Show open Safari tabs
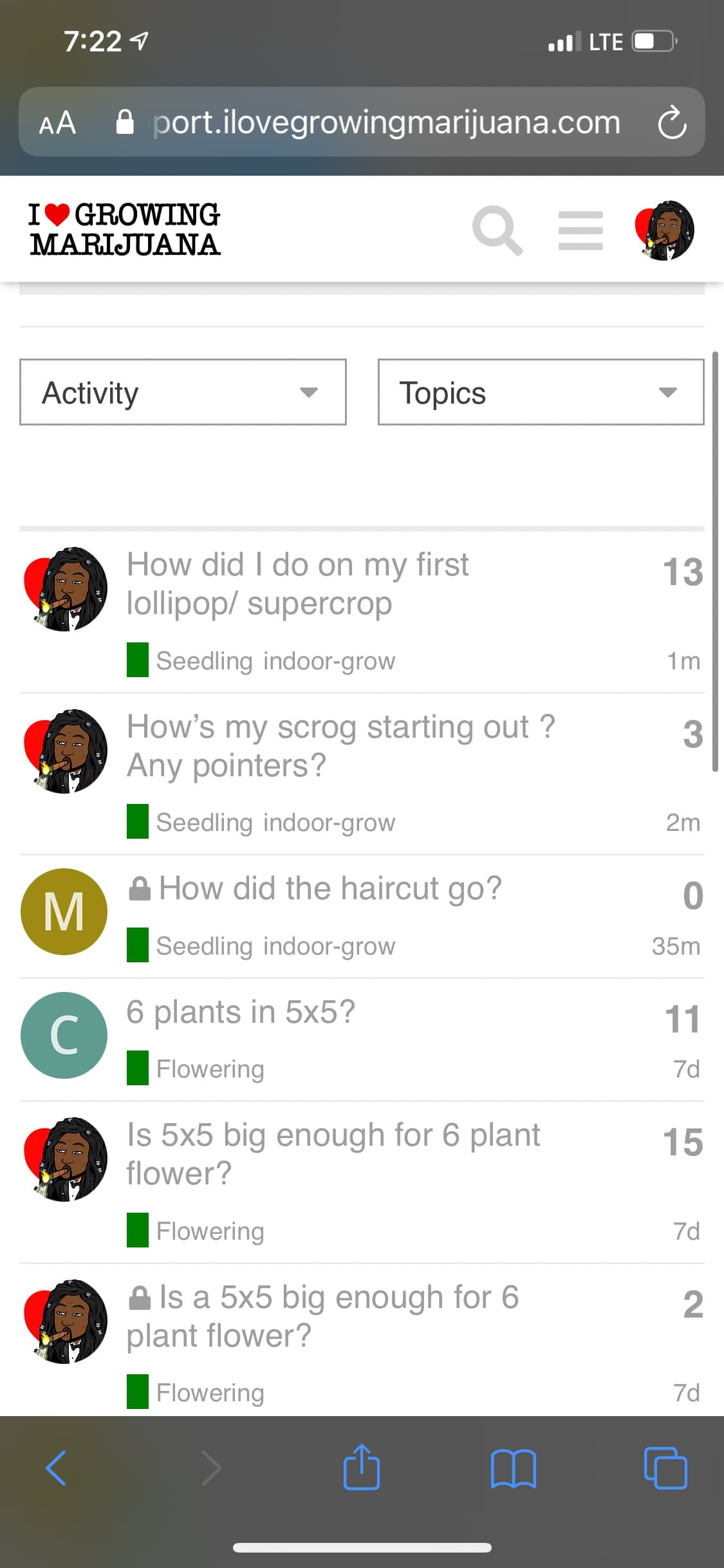 [x=665, y=1468]
